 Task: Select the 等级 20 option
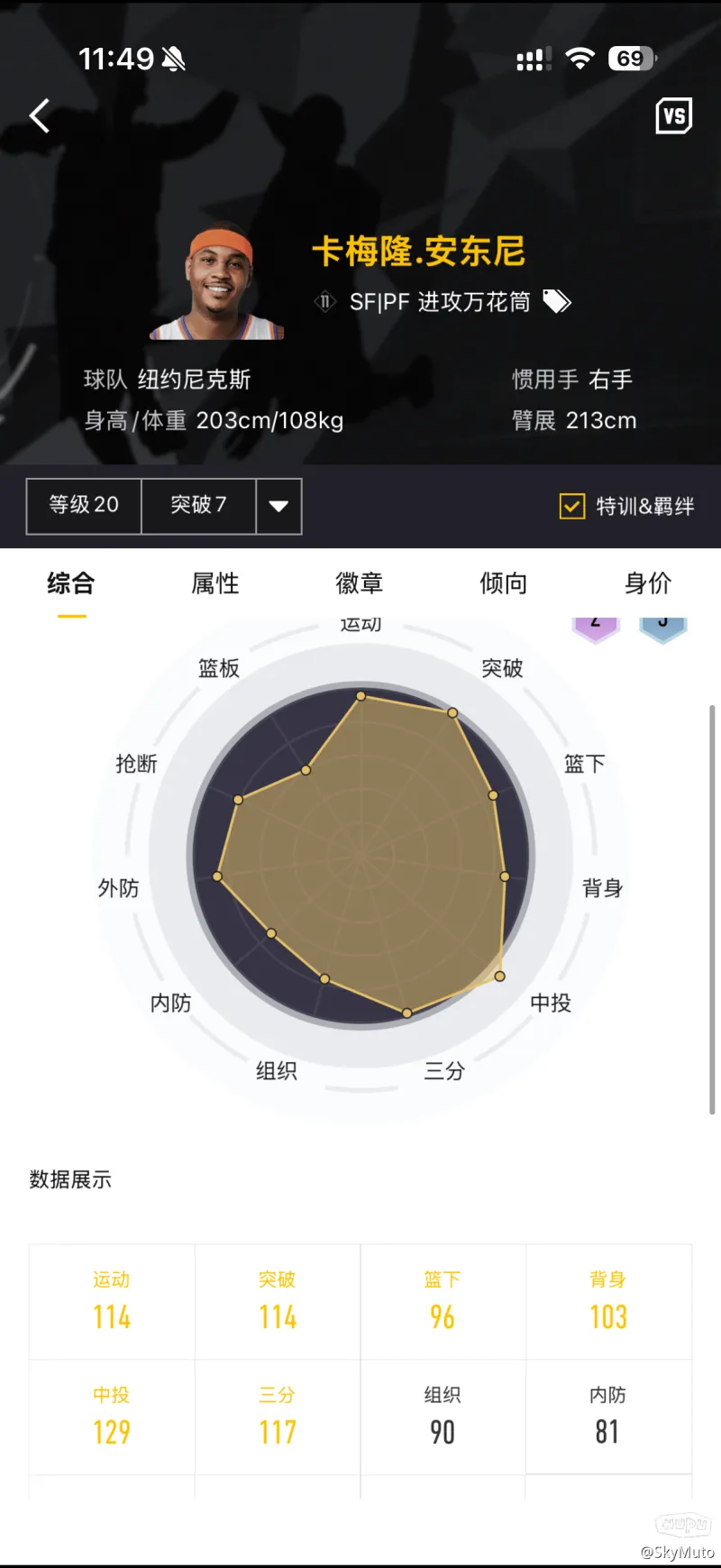84,505
